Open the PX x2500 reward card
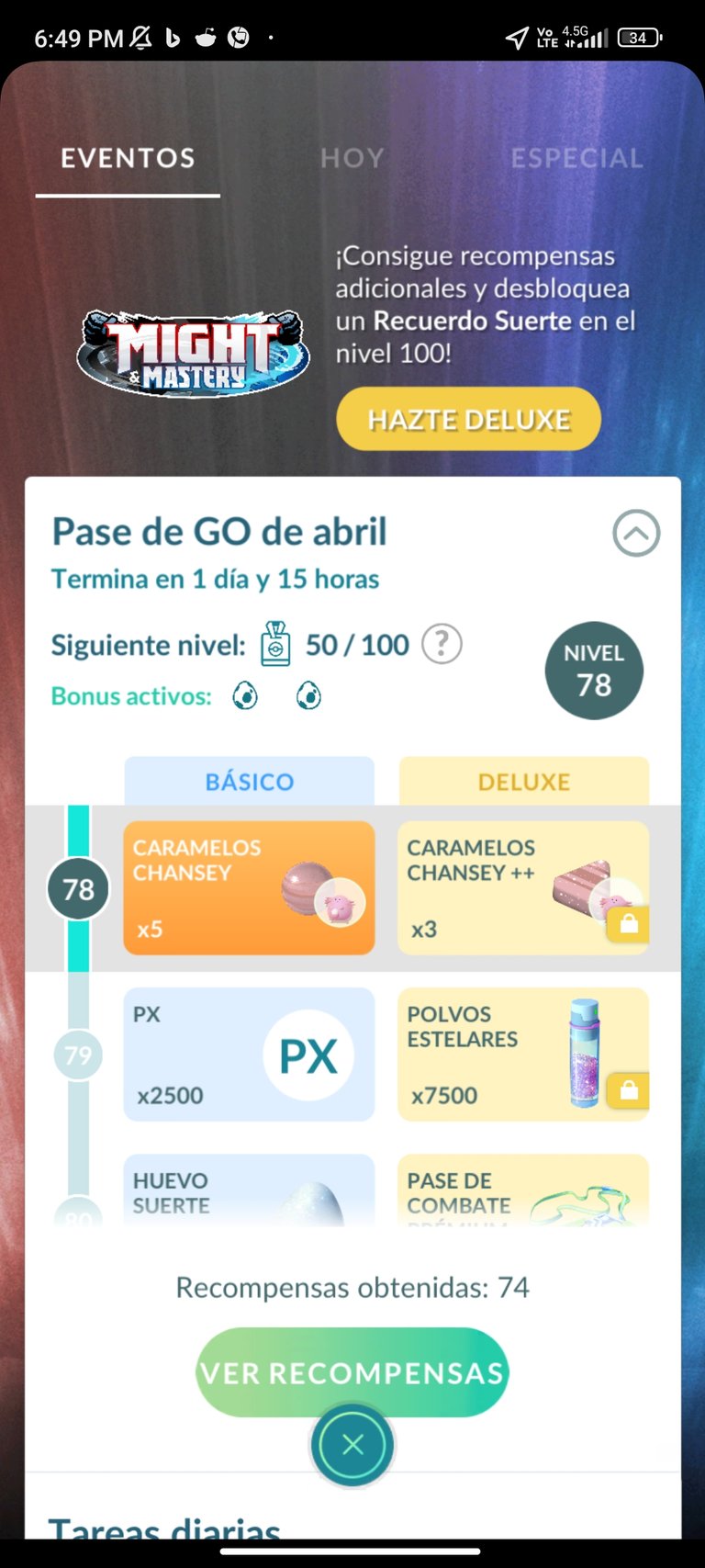Viewport: 705px width, 1568px height. [249, 1054]
